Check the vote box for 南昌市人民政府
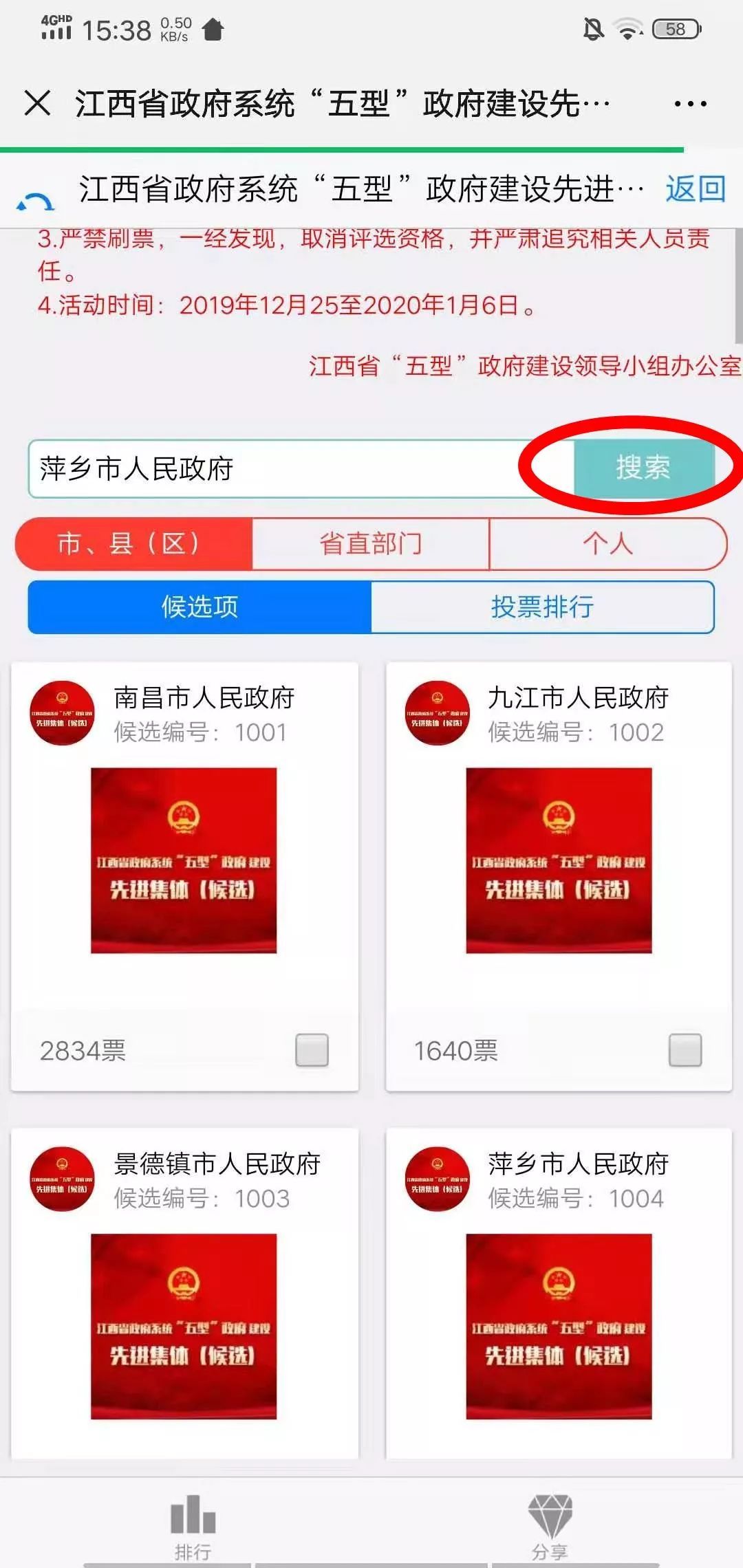 (x=312, y=1050)
